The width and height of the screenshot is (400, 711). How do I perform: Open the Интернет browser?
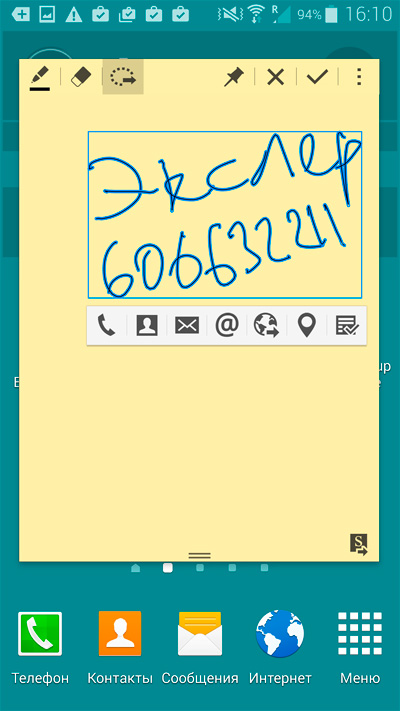click(280, 648)
